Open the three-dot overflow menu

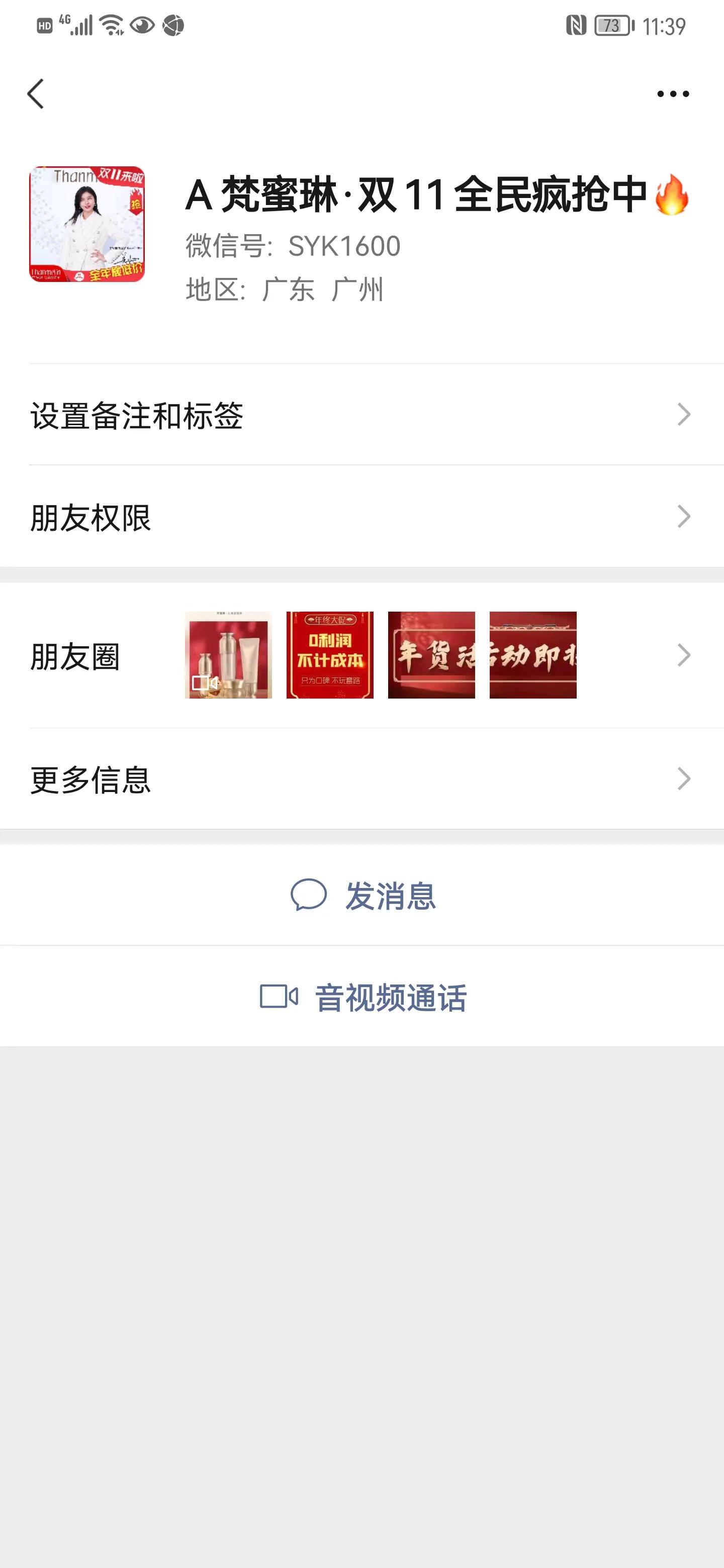pyautogui.click(x=673, y=94)
